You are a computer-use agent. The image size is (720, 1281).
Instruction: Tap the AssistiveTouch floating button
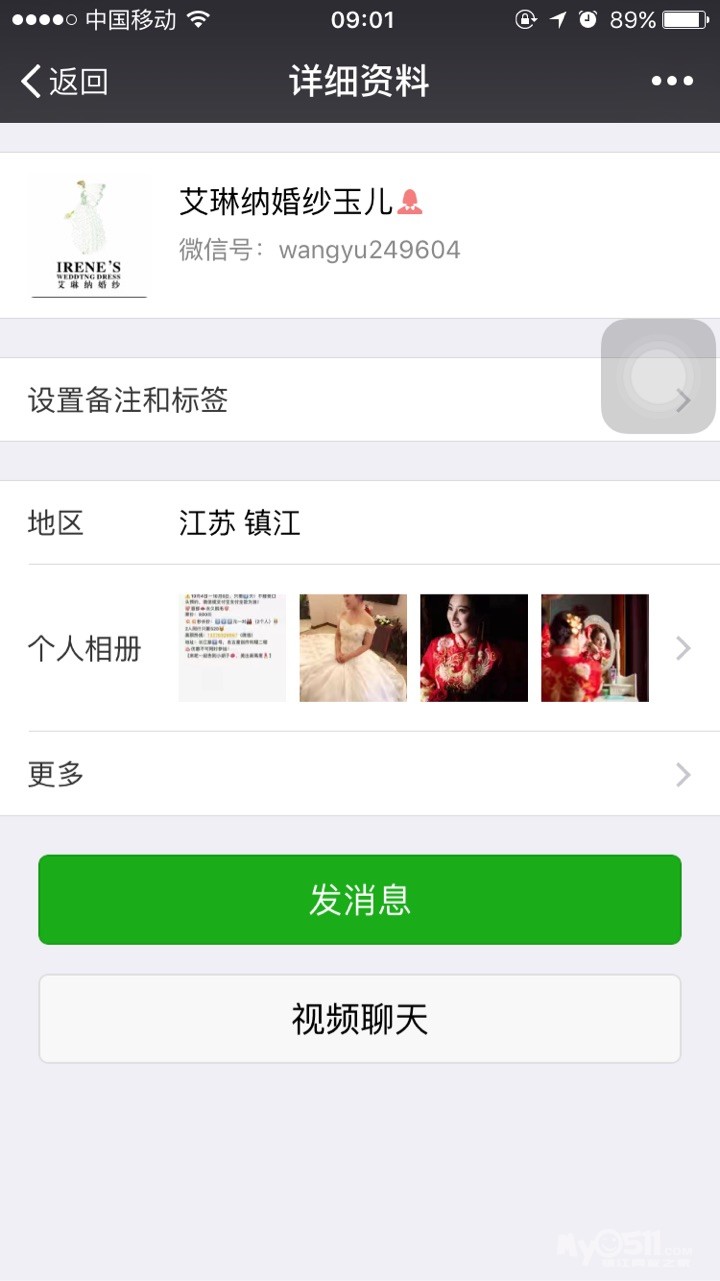coord(658,376)
